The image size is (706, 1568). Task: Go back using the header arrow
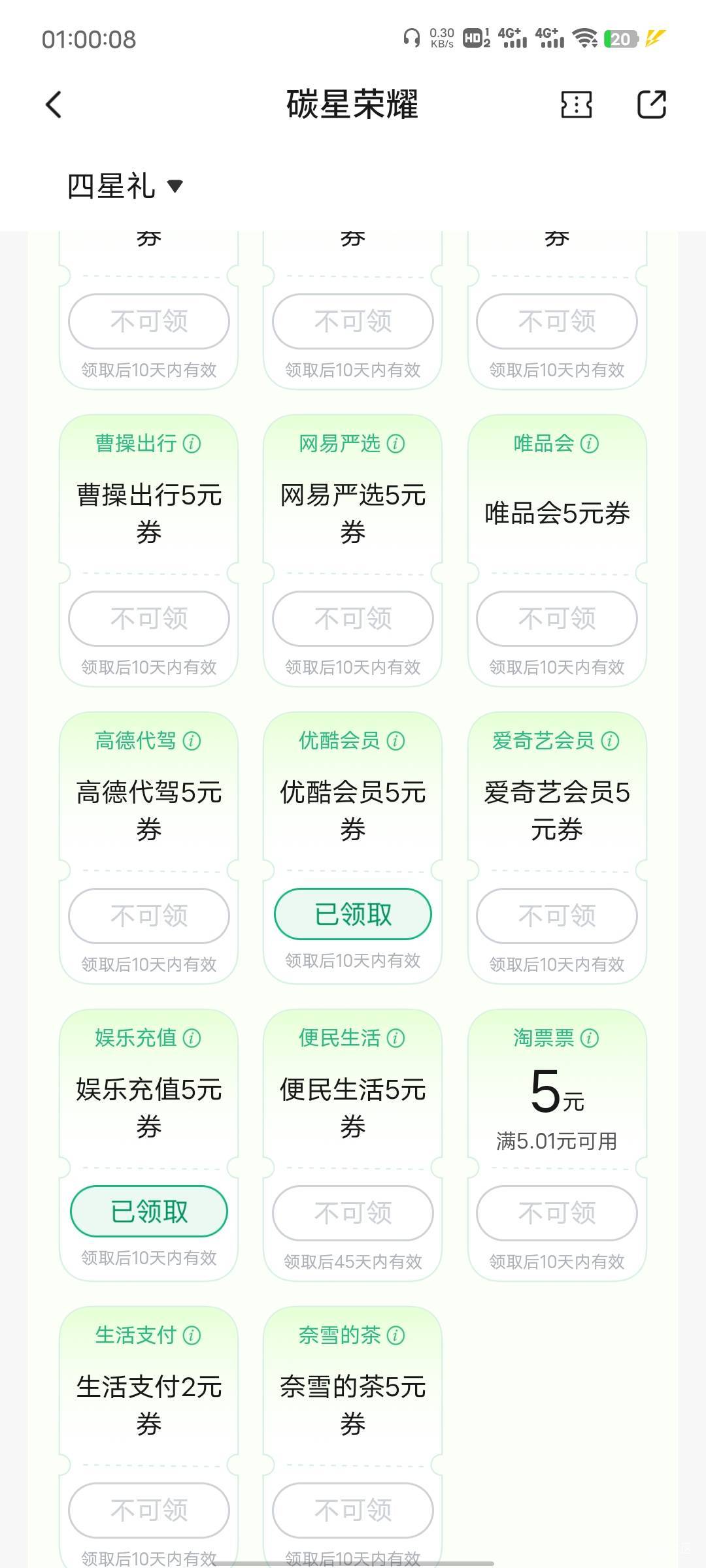54,105
